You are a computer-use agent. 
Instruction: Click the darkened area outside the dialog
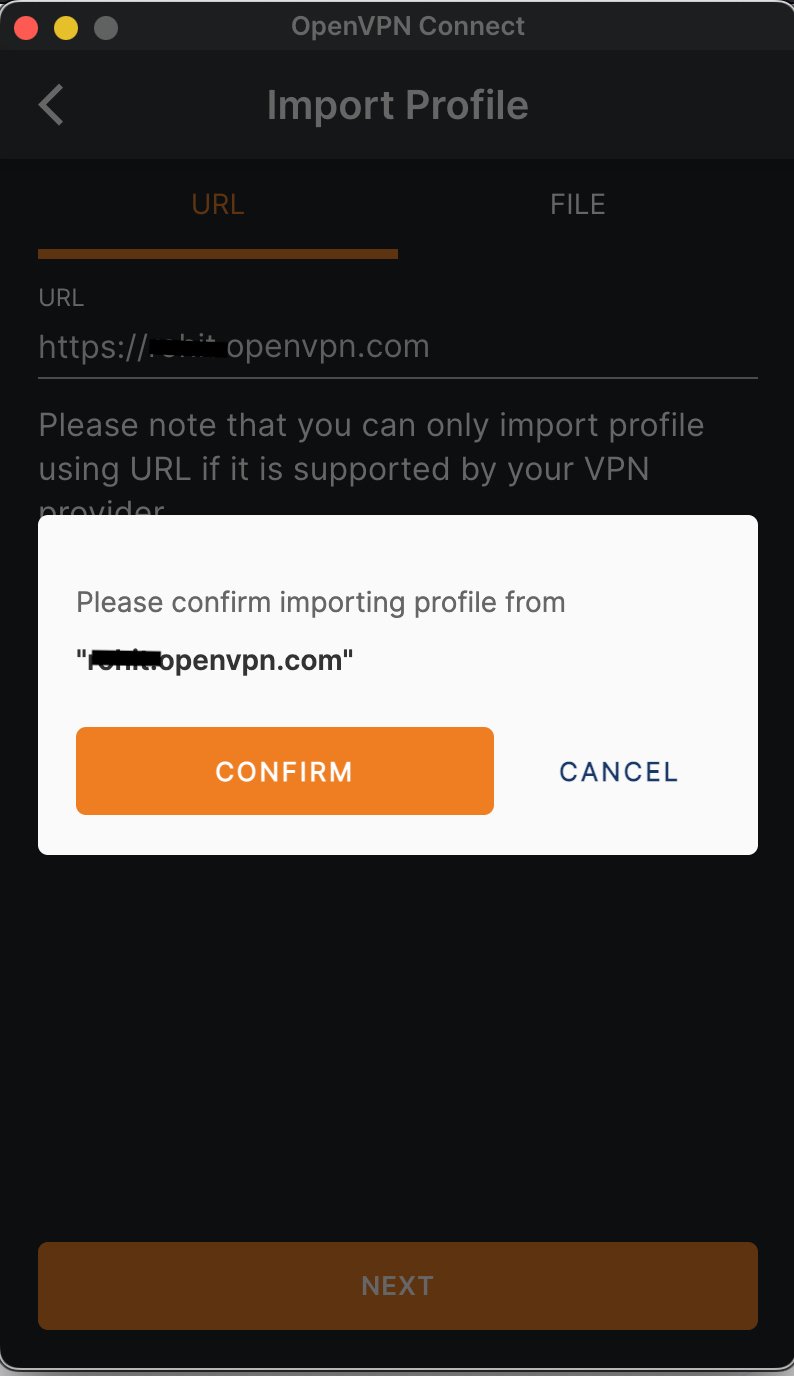coord(397,1050)
